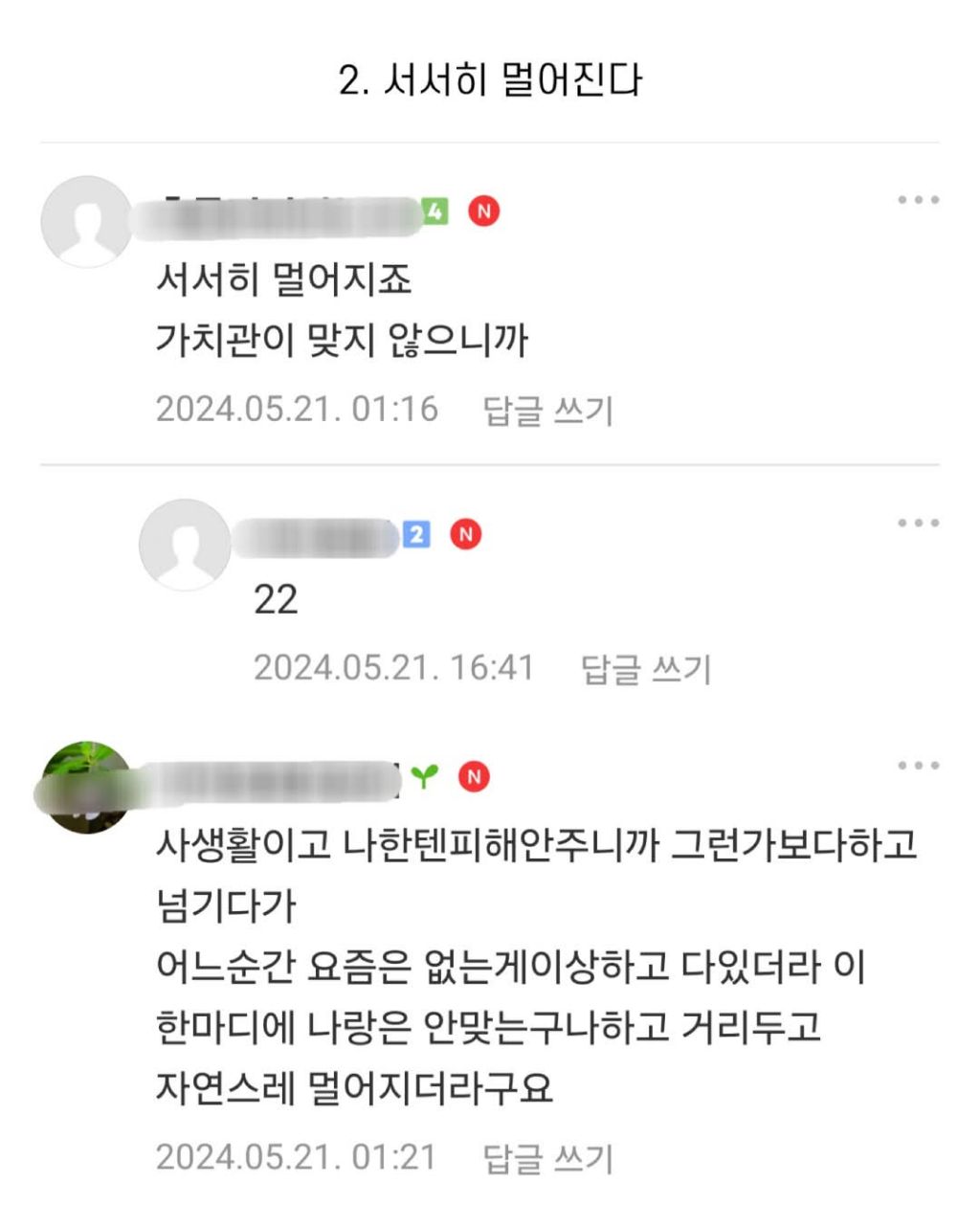Open overflow menu on the '22' reply

(918, 523)
